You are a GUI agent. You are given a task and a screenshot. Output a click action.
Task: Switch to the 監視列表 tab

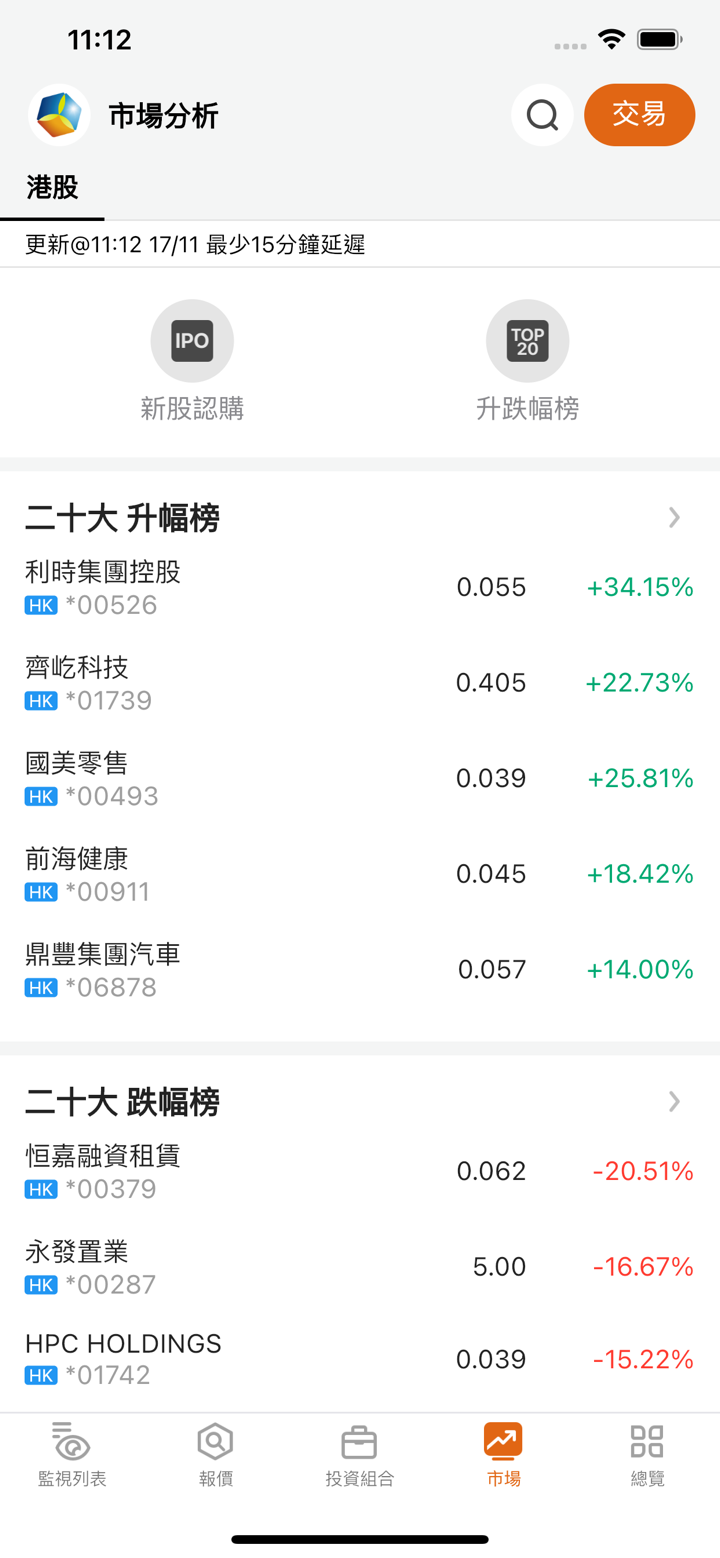[72, 1455]
